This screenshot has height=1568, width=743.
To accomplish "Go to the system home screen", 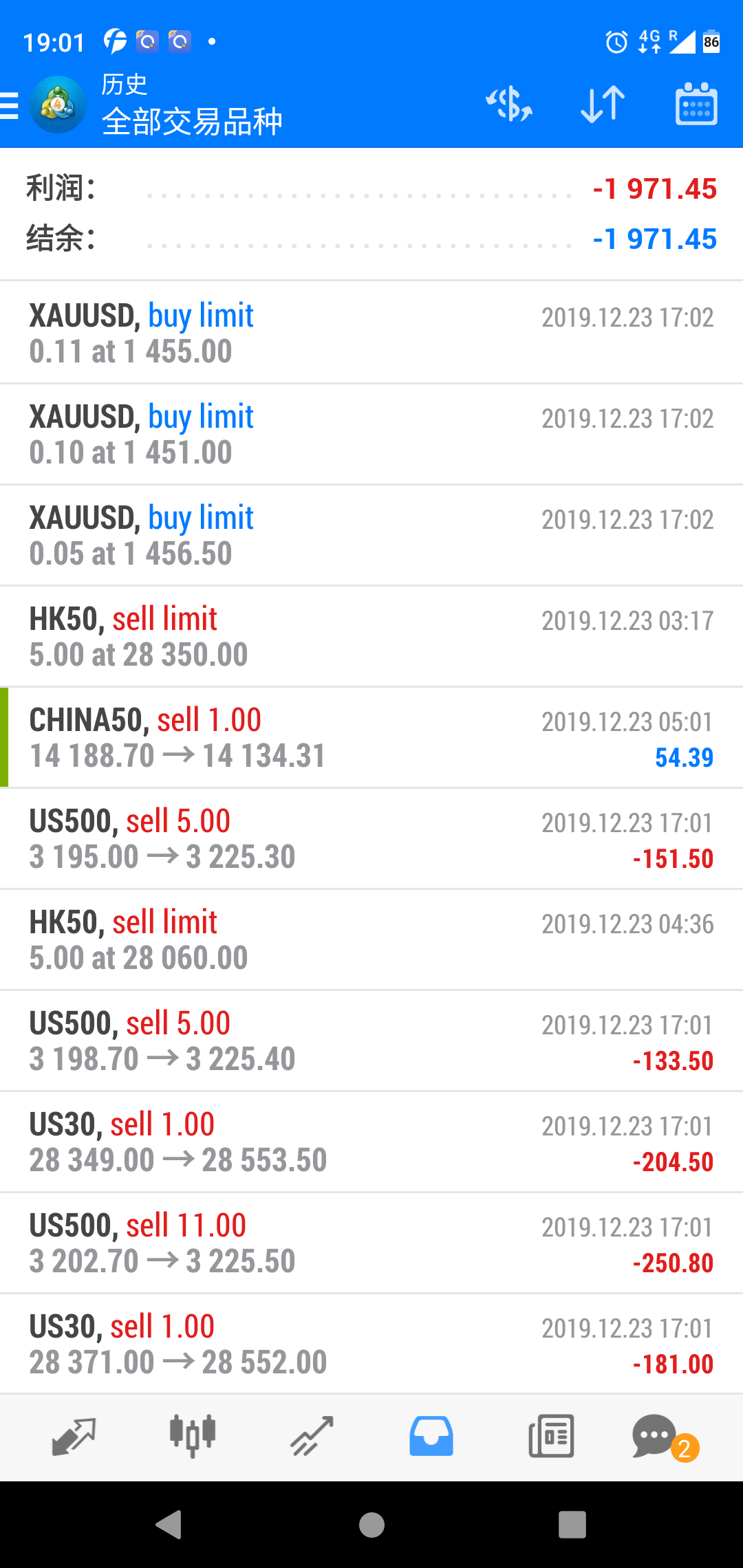I will point(371,1525).
